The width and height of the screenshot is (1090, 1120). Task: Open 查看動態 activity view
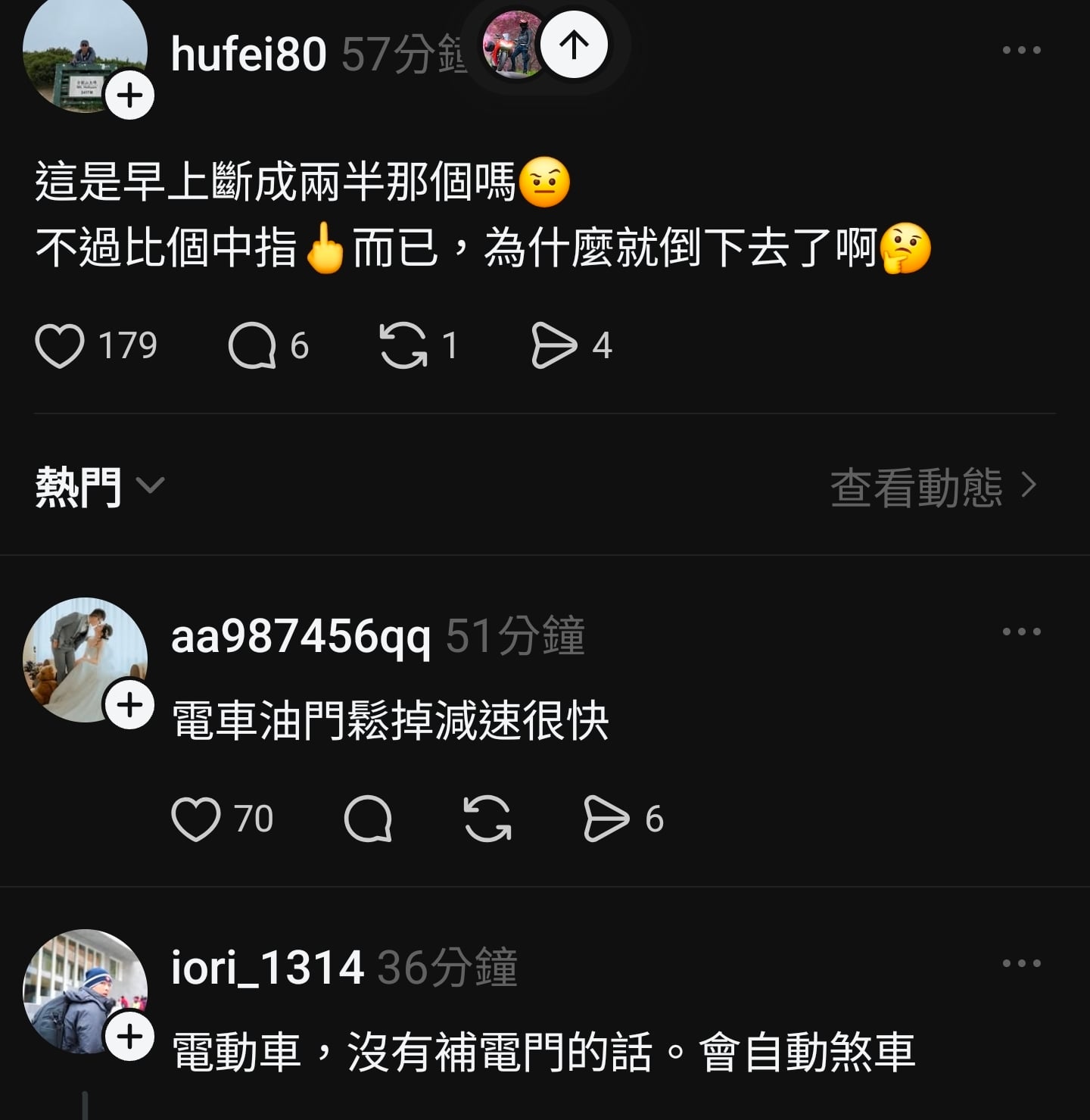(933, 487)
